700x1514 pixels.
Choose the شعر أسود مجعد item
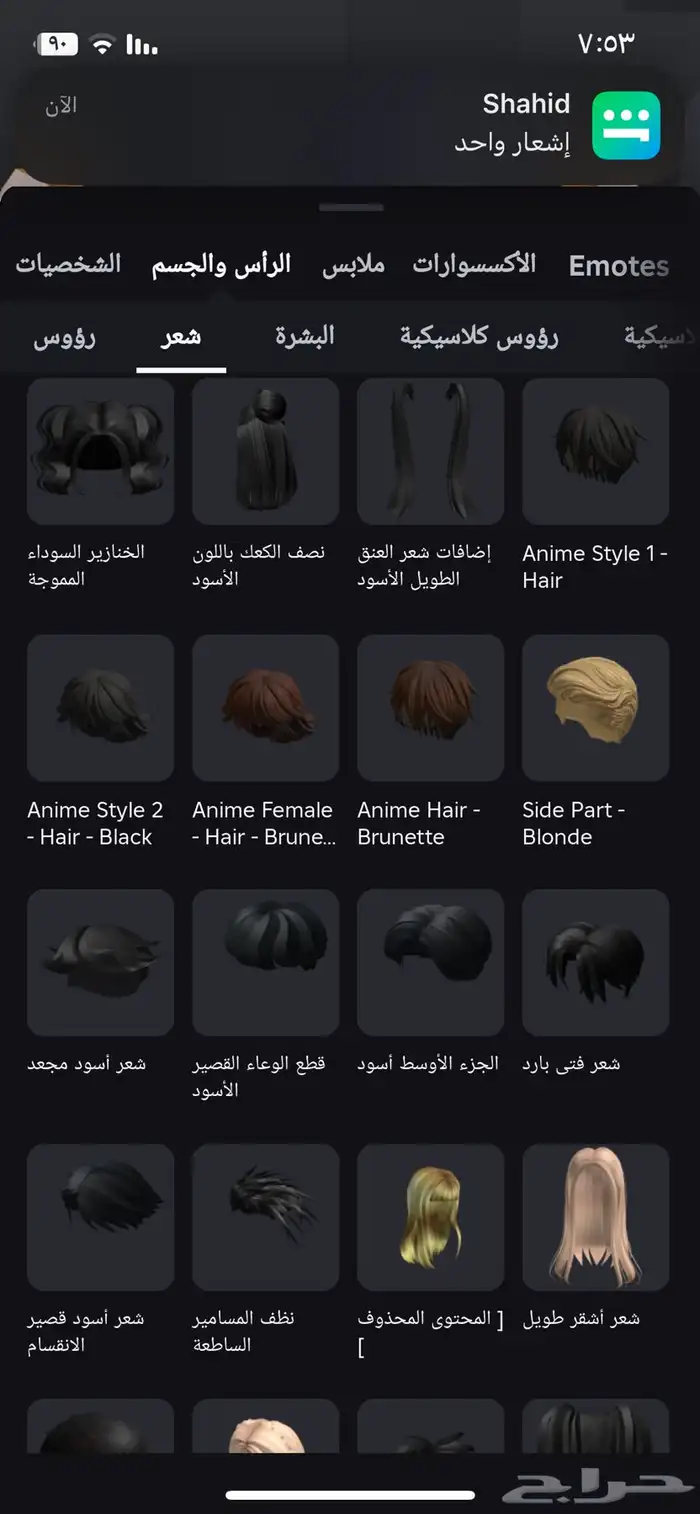(100, 962)
